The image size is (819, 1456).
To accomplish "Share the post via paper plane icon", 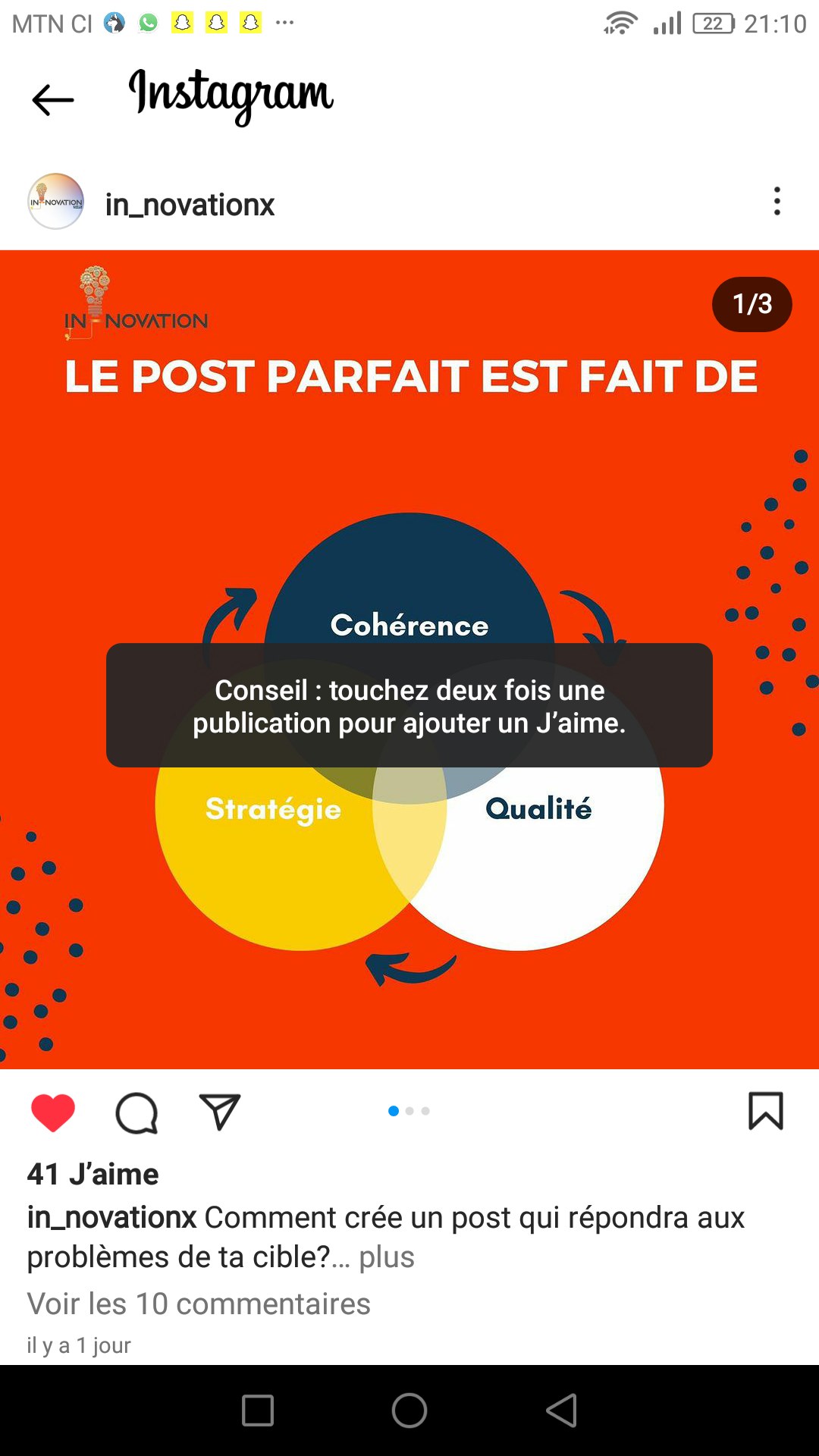I will coord(220,1112).
